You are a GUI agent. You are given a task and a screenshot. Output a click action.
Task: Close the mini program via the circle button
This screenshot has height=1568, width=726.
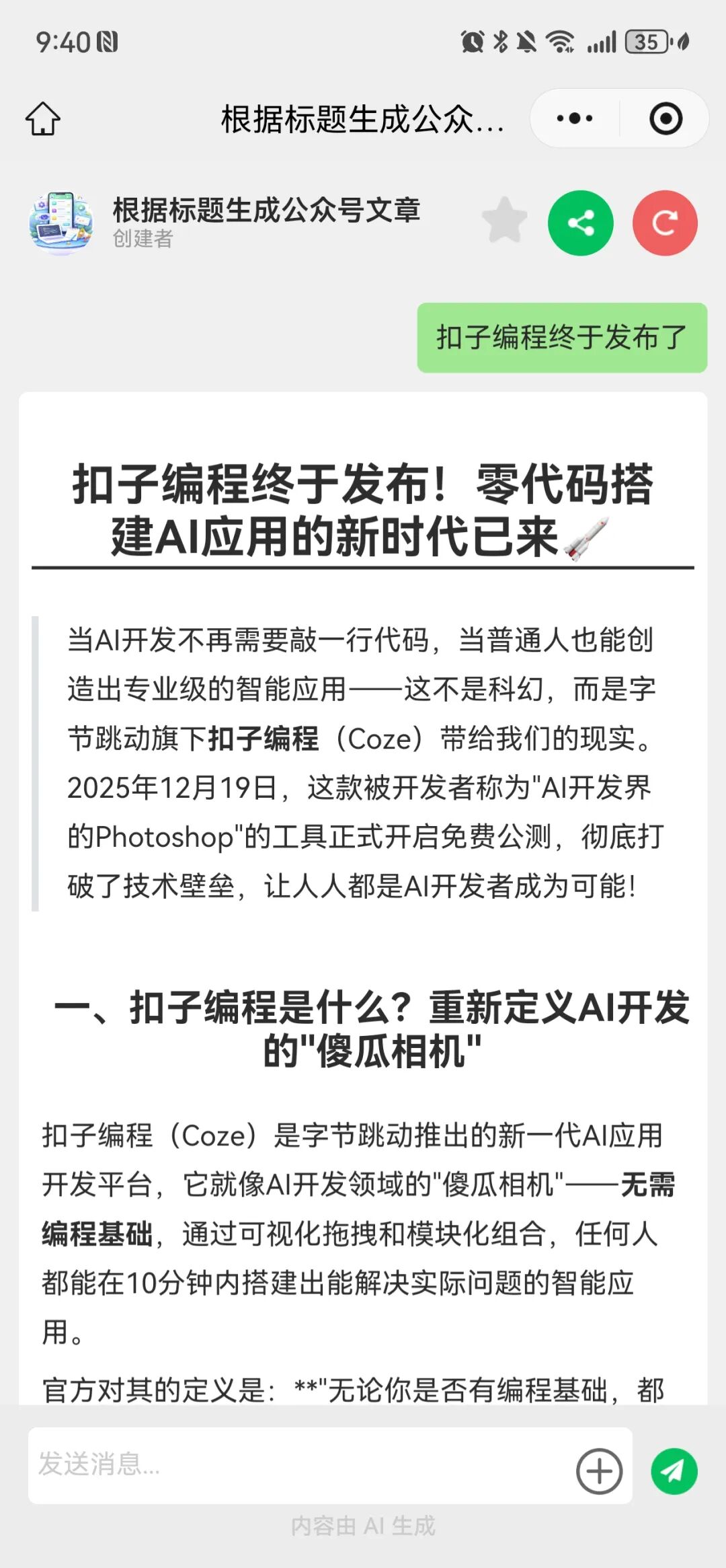click(x=665, y=118)
